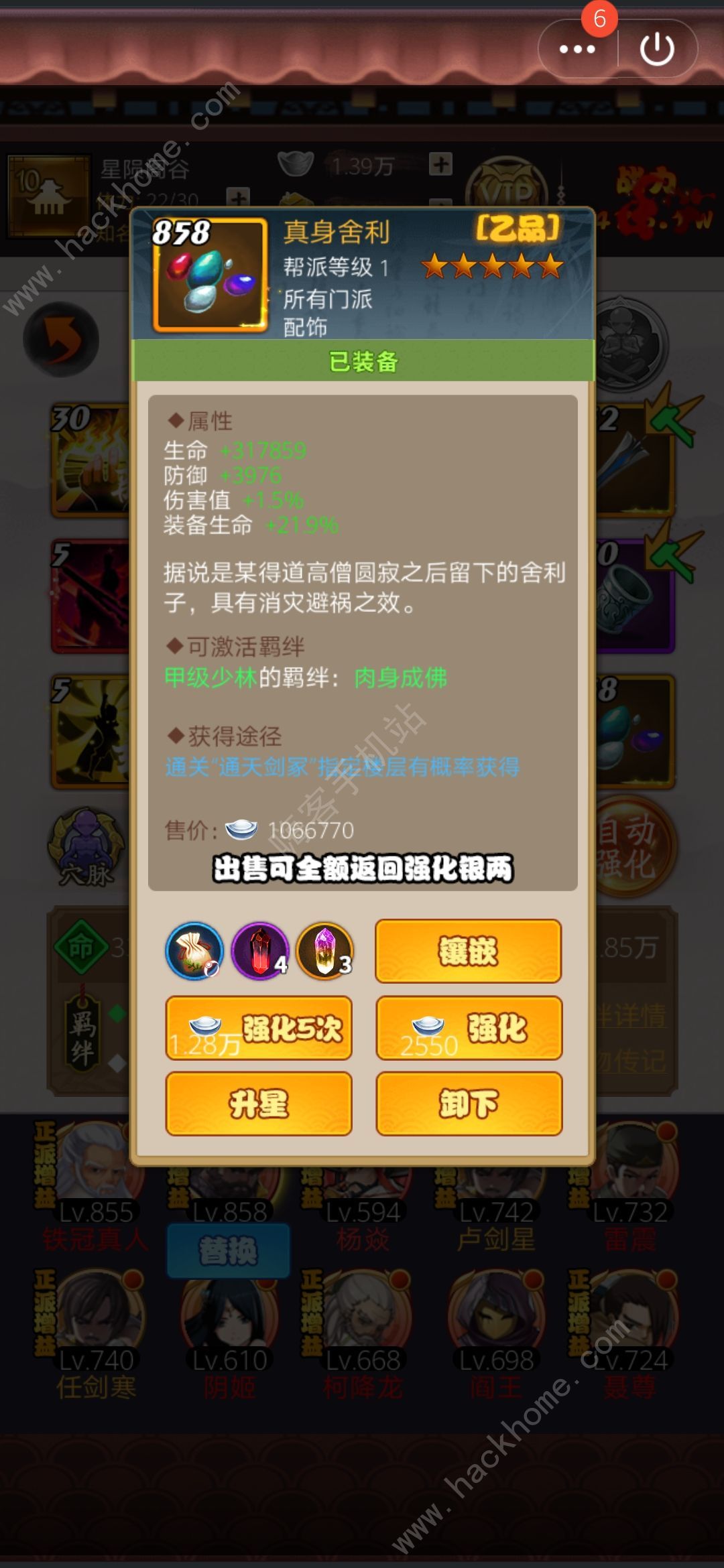The image size is (724, 1568).
Task: Upgrade star level with 升星
Action: pyautogui.click(x=259, y=1104)
